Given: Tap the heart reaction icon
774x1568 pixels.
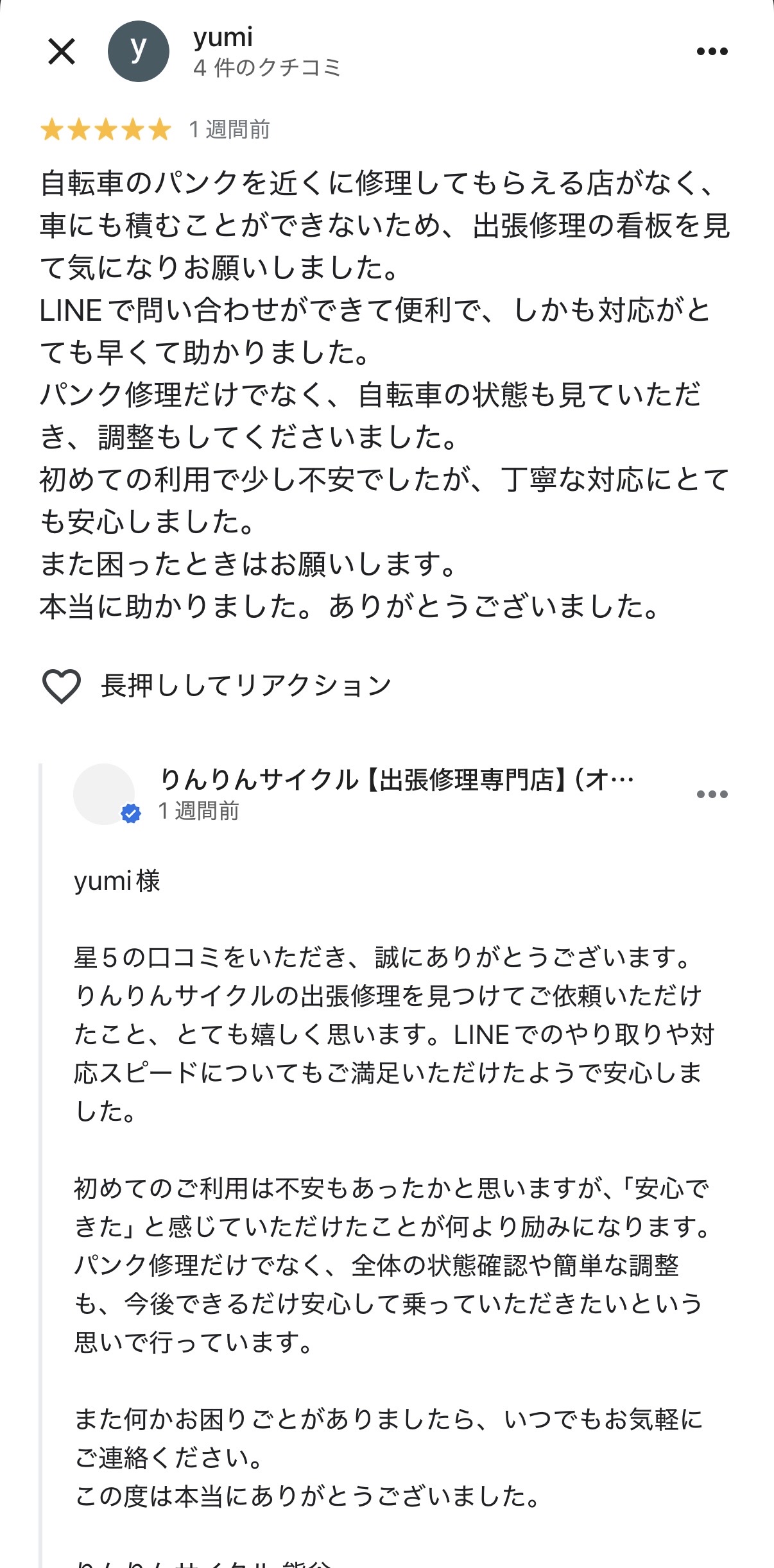Looking at the screenshot, I should pyautogui.click(x=61, y=686).
